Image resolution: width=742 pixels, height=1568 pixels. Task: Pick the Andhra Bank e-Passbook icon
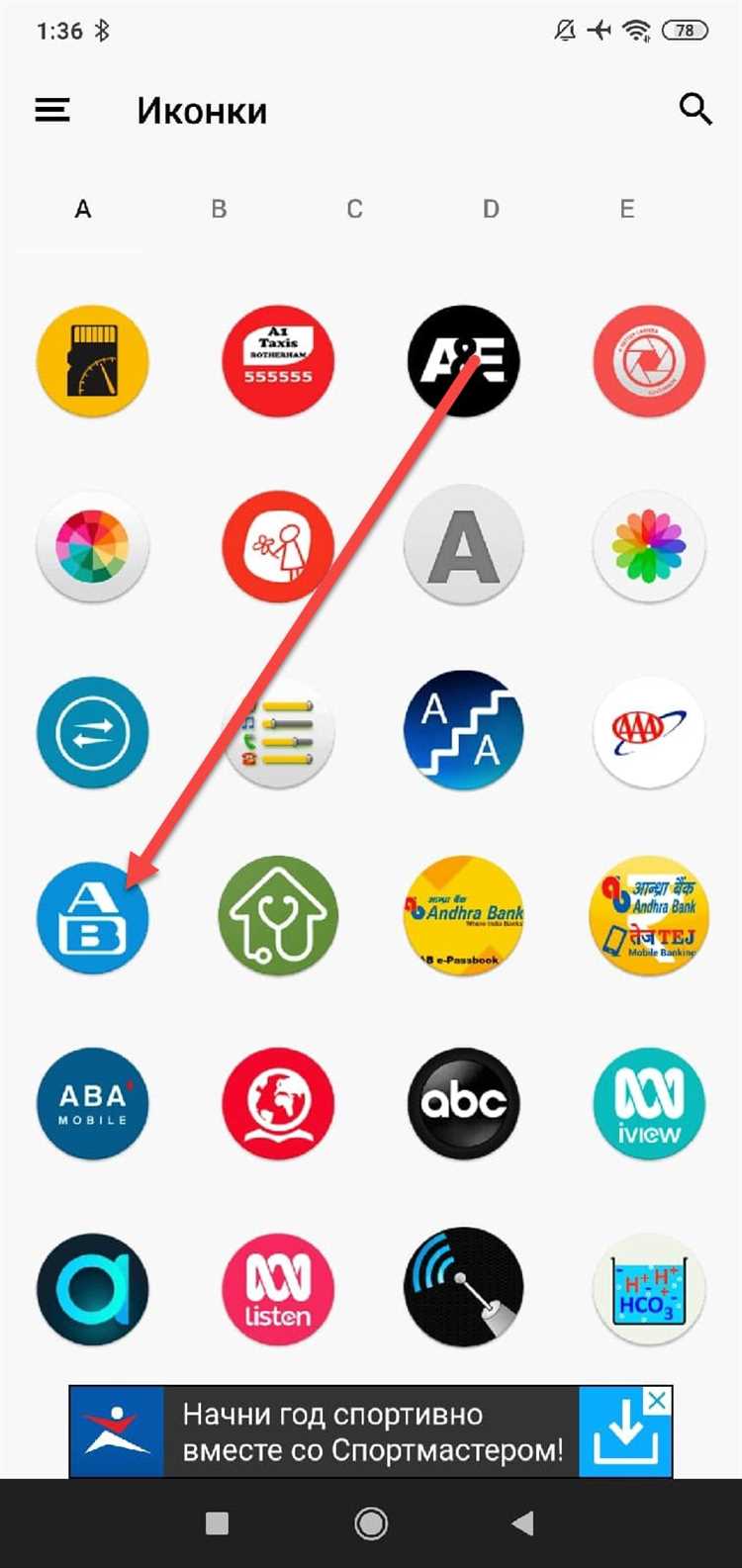coord(463,918)
